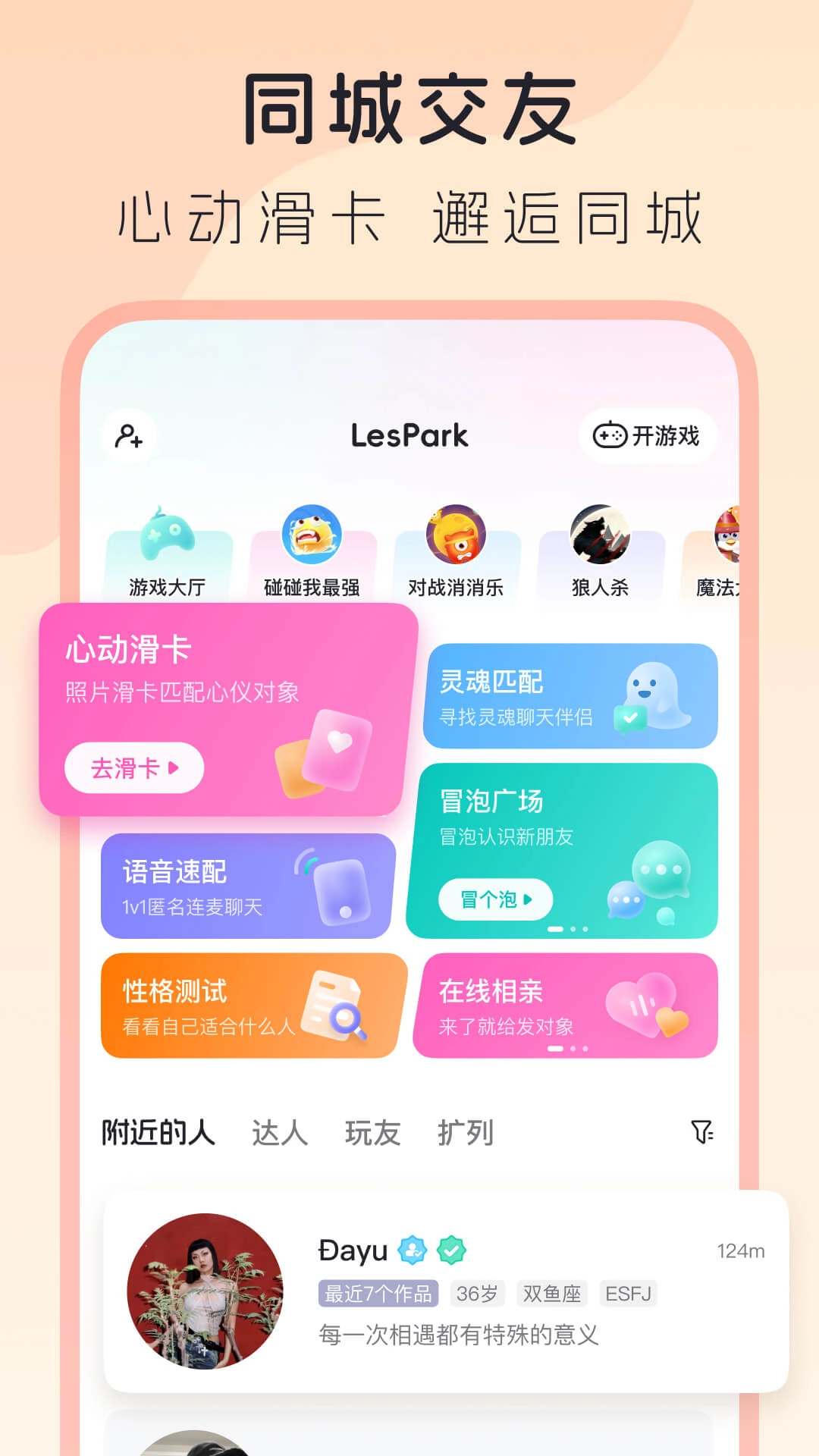Image resolution: width=819 pixels, height=1456 pixels.
Task: Select the 扩列 tab
Action: (467, 1131)
